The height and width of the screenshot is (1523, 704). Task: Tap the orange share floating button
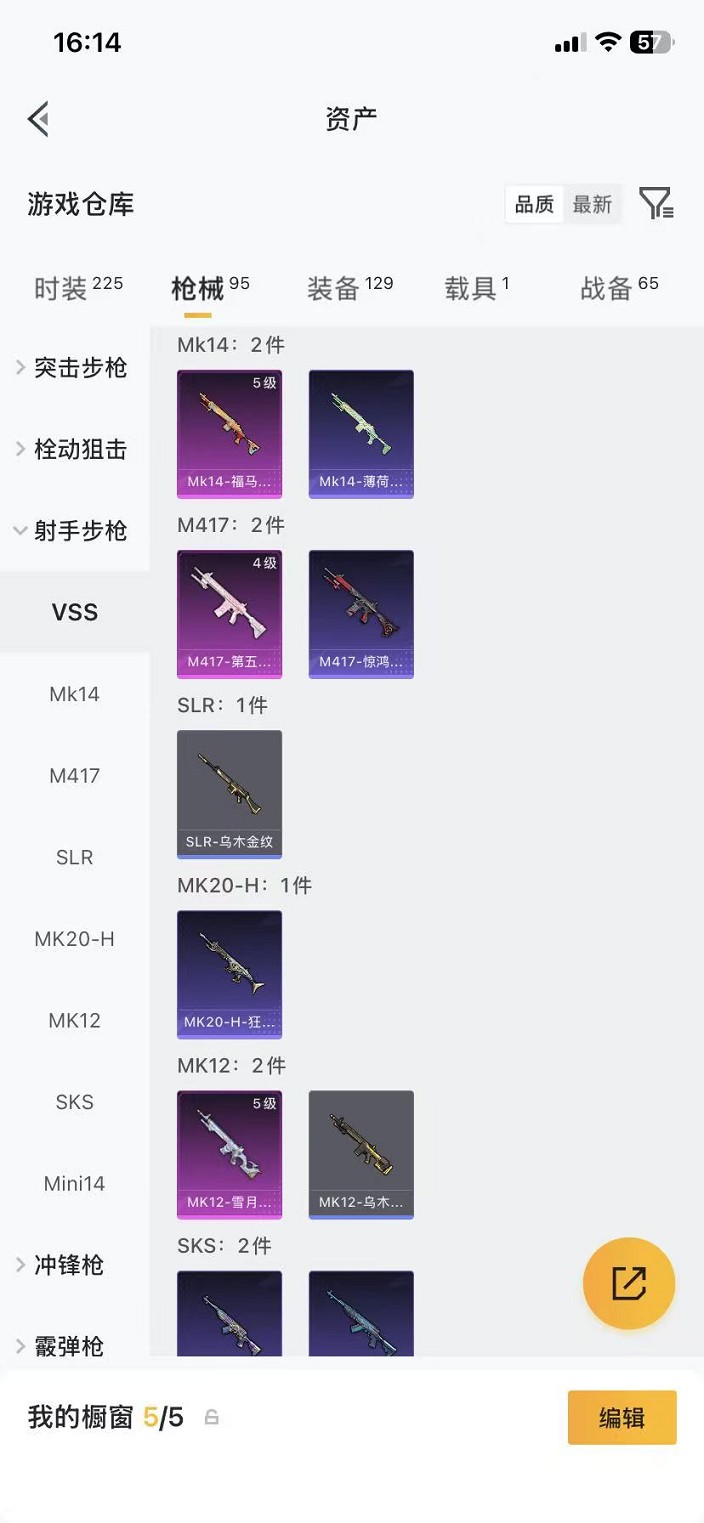click(x=629, y=1284)
